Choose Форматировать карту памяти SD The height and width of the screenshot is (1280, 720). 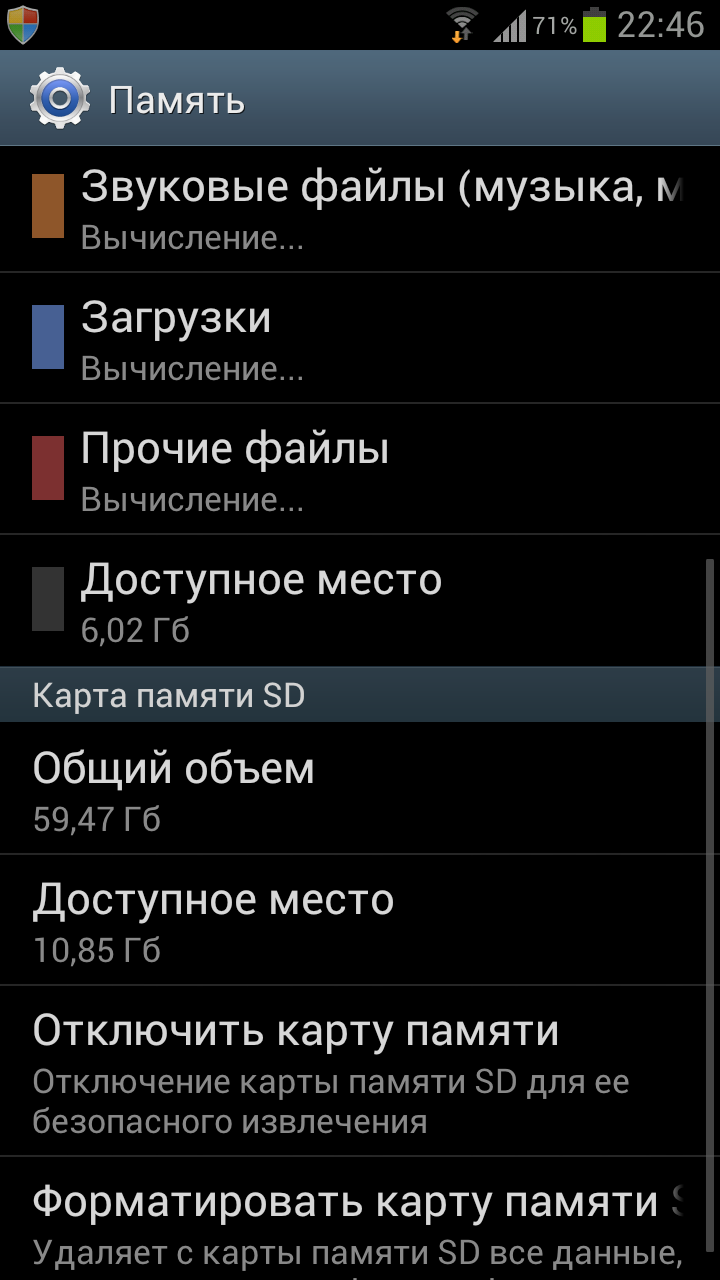point(360,1219)
